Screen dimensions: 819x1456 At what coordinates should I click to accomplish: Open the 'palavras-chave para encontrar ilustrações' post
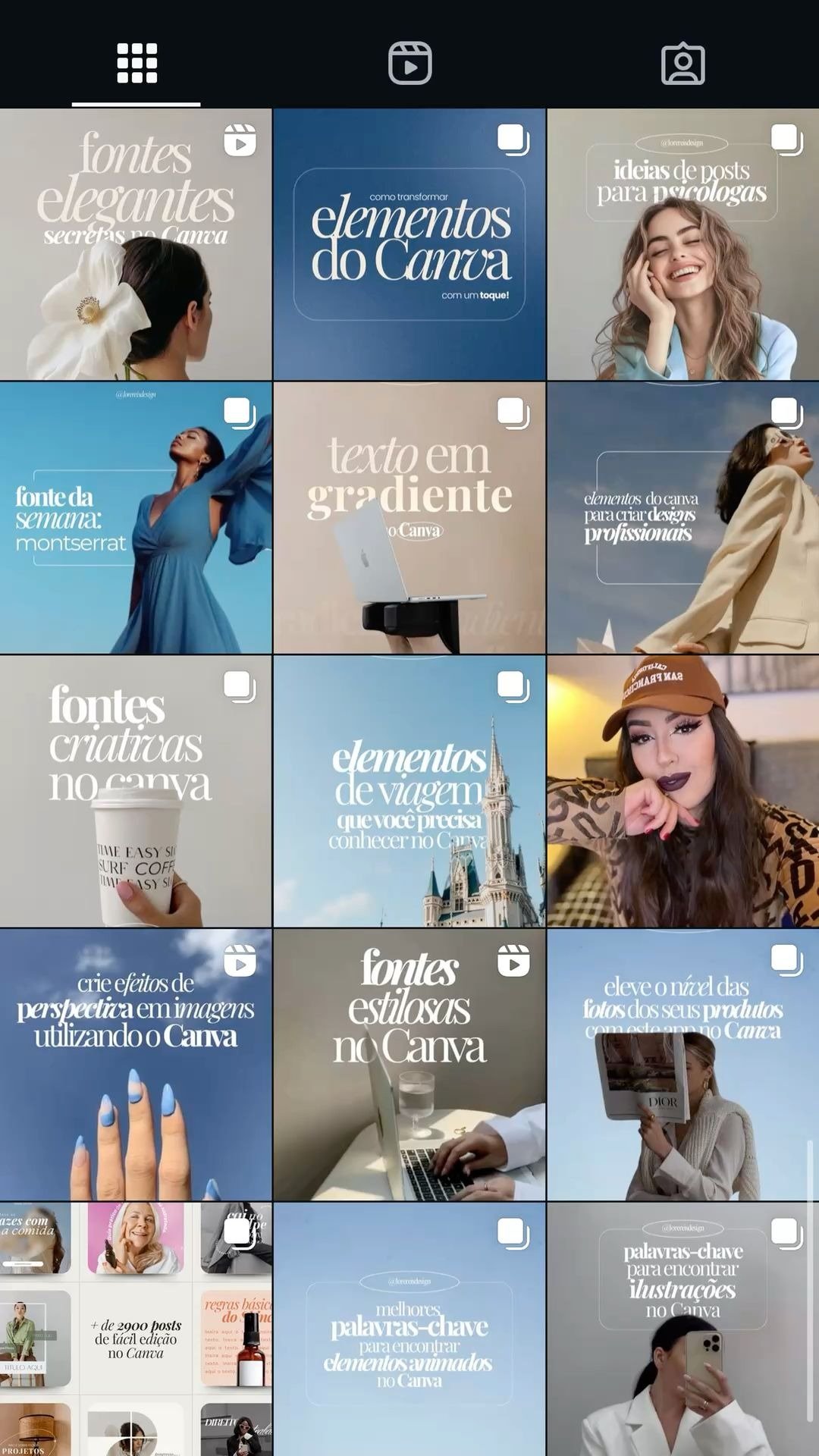[x=682, y=1329]
